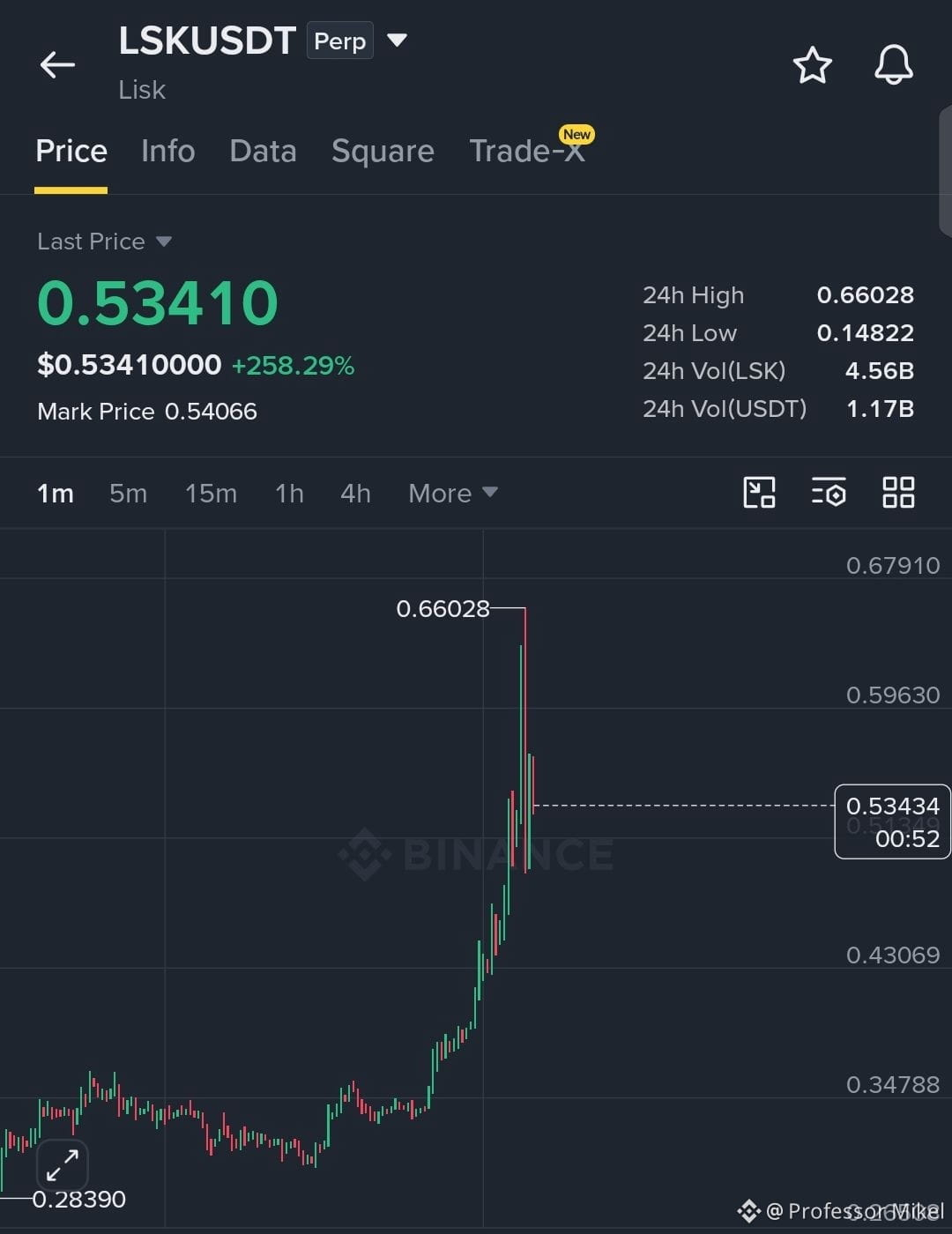Add LSKUSDT to favorites with the star

pyautogui.click(x=812, y=65)
